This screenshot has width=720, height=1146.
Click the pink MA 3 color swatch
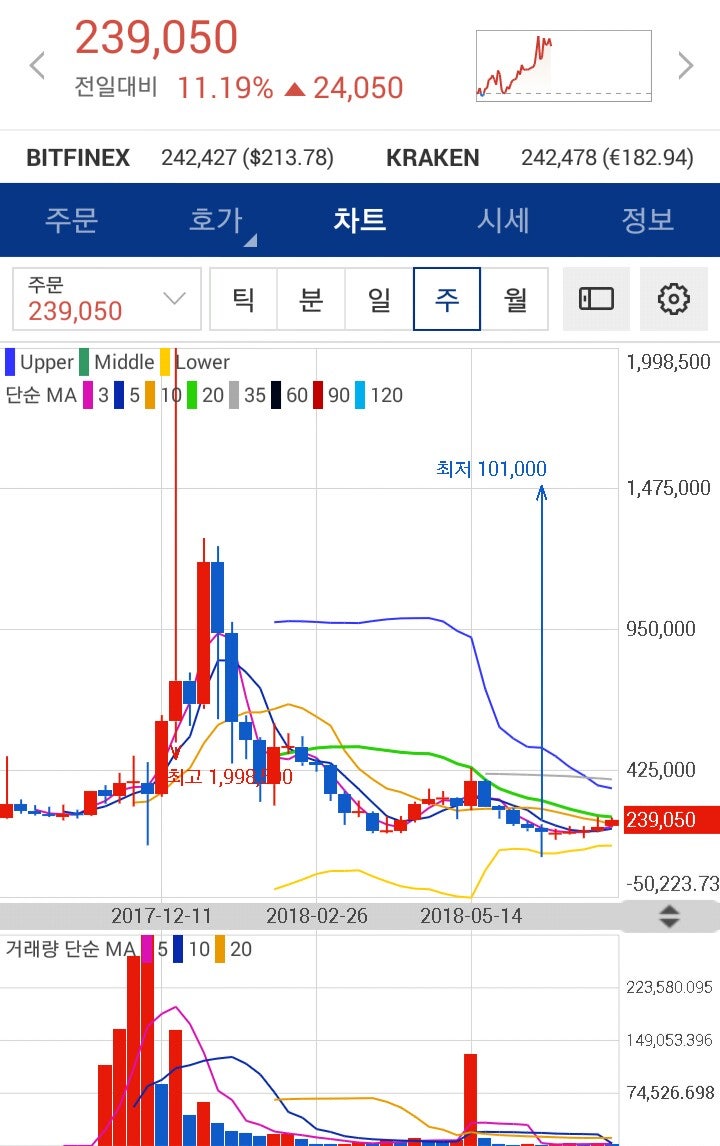87,394
